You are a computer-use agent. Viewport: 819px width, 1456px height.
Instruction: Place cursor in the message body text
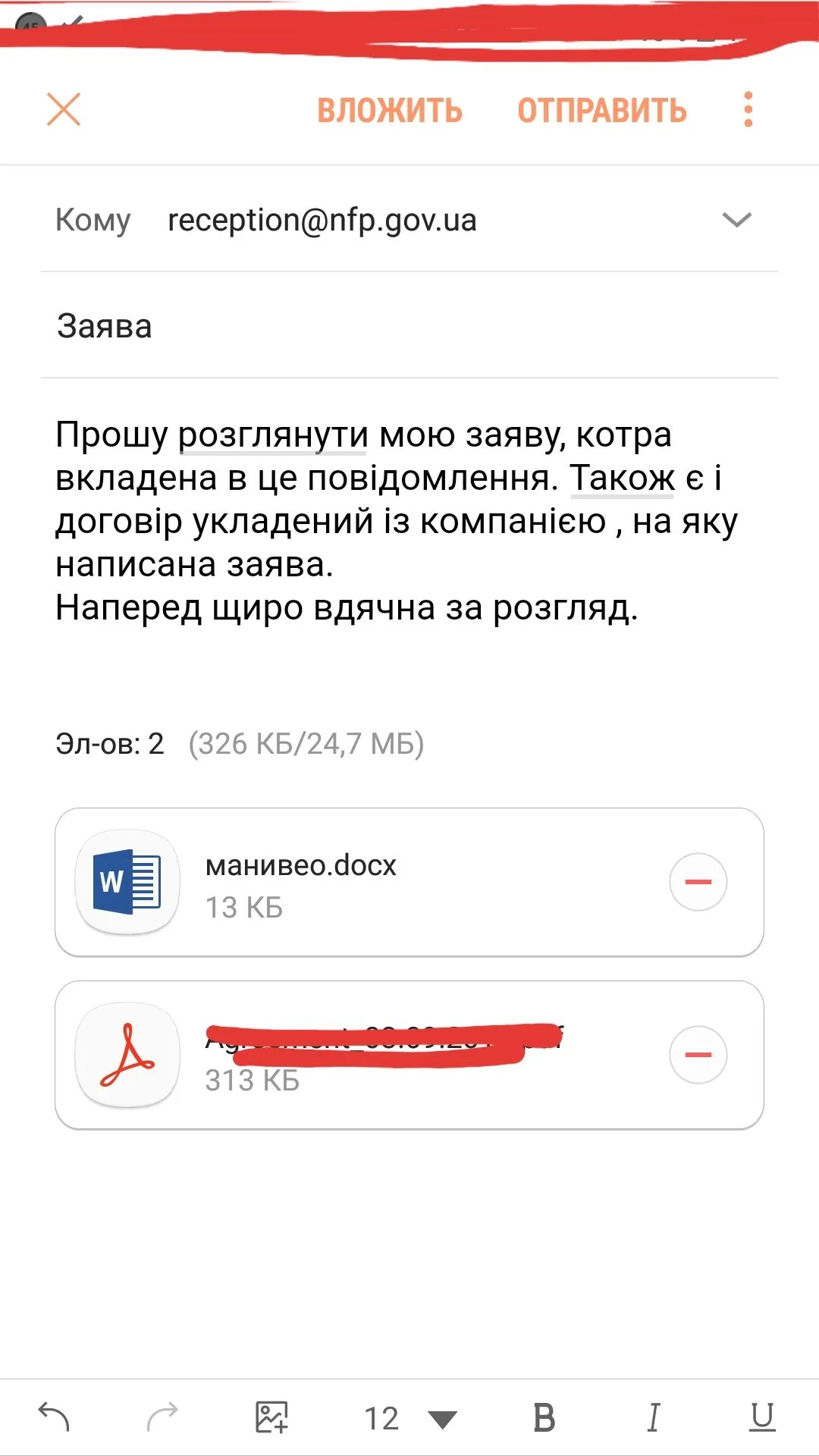pos(394,521)
